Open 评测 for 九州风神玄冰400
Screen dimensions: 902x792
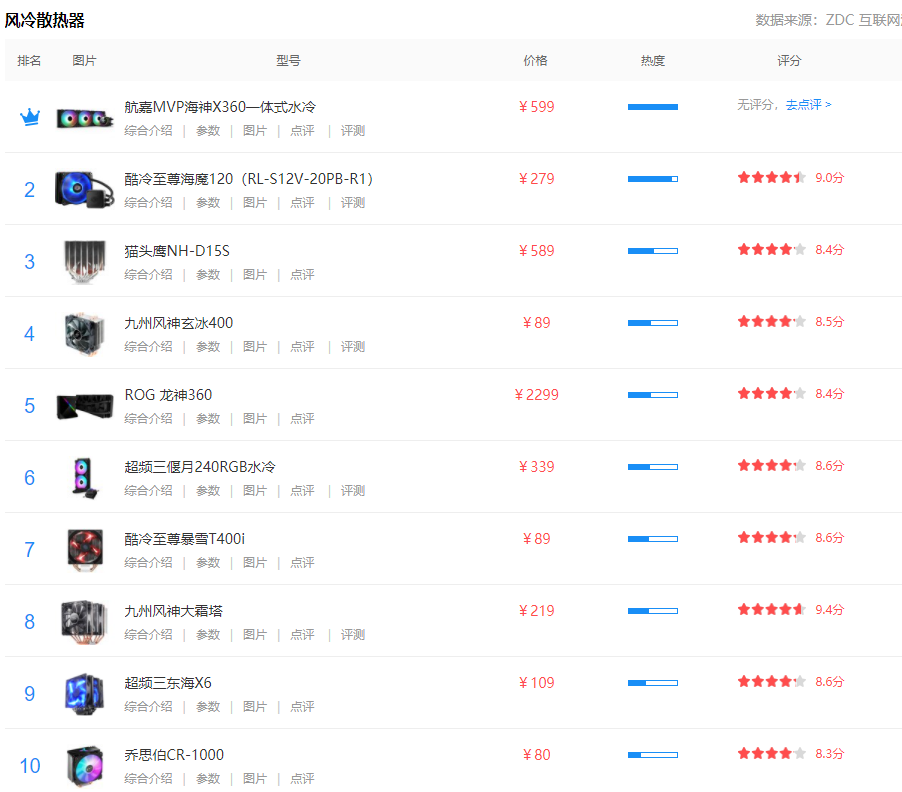[353, 347]
